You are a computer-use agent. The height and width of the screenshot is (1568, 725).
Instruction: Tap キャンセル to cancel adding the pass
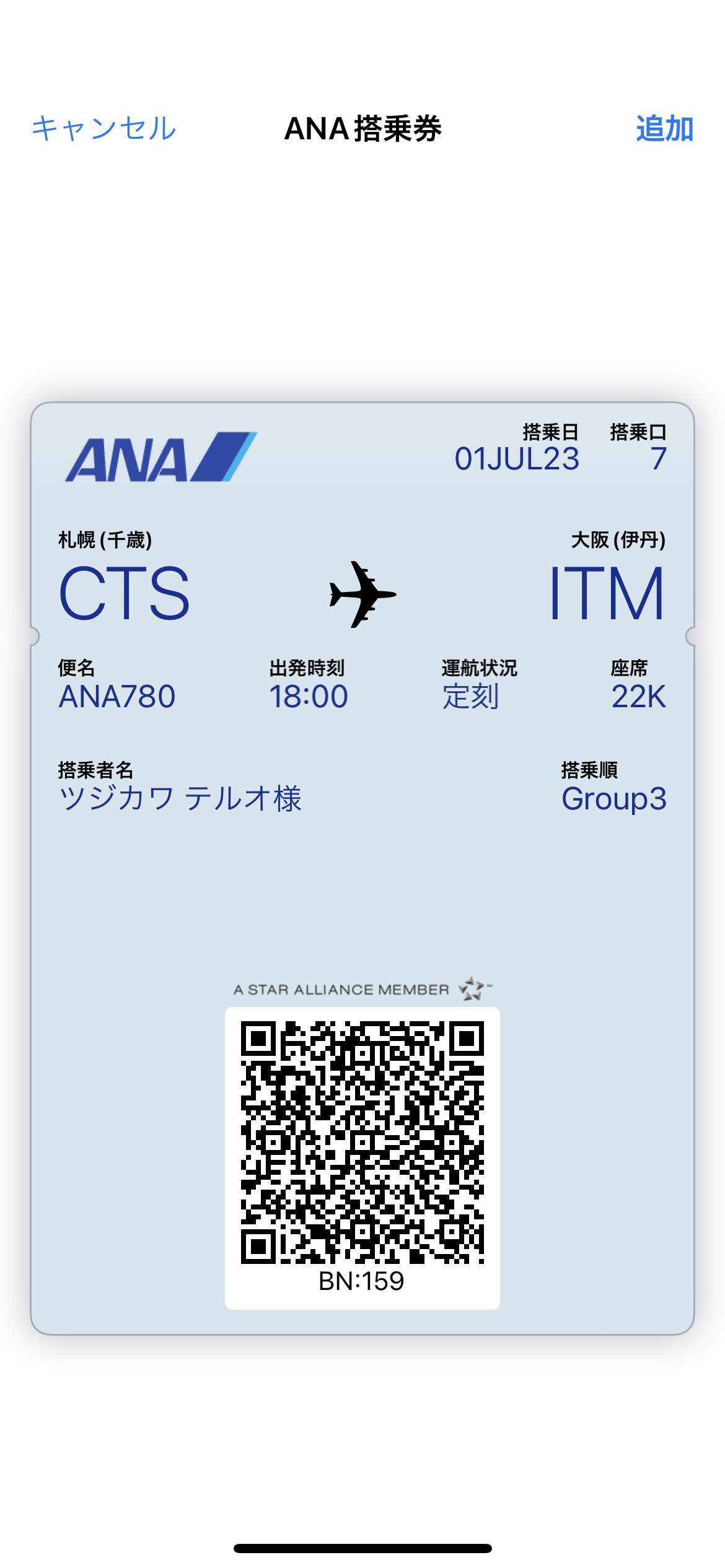[x=104, y=129]
